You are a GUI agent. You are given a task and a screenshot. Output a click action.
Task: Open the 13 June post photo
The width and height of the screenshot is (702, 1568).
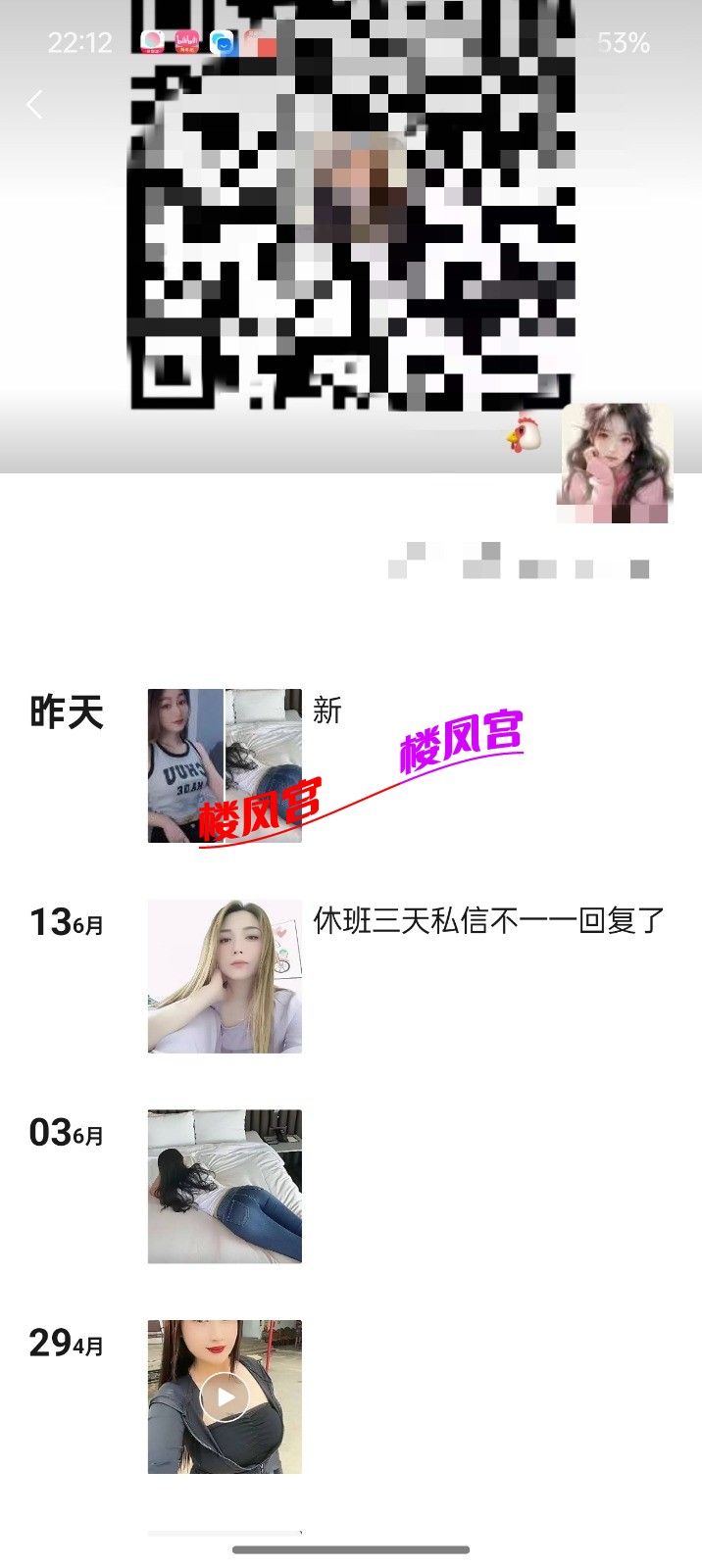click(225, 976)
